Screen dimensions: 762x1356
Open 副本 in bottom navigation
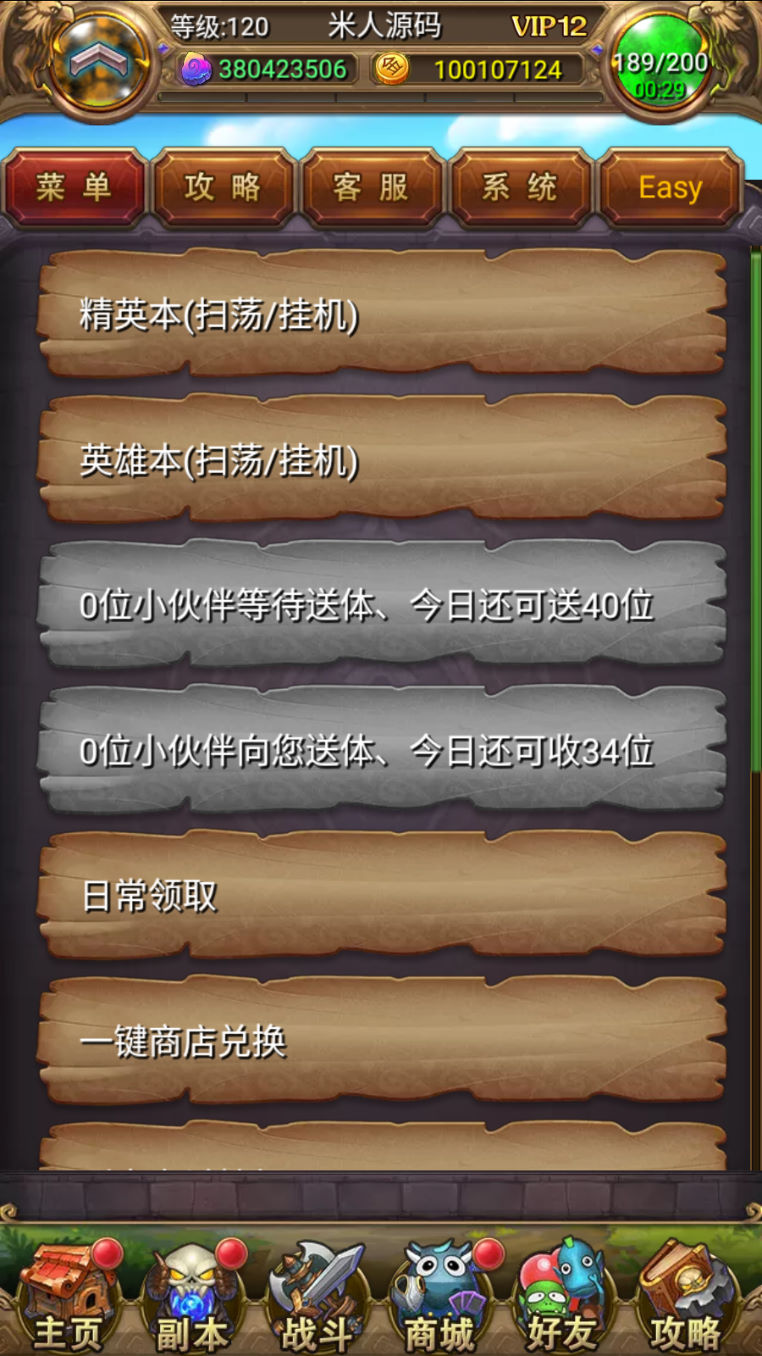point(192,1295)
